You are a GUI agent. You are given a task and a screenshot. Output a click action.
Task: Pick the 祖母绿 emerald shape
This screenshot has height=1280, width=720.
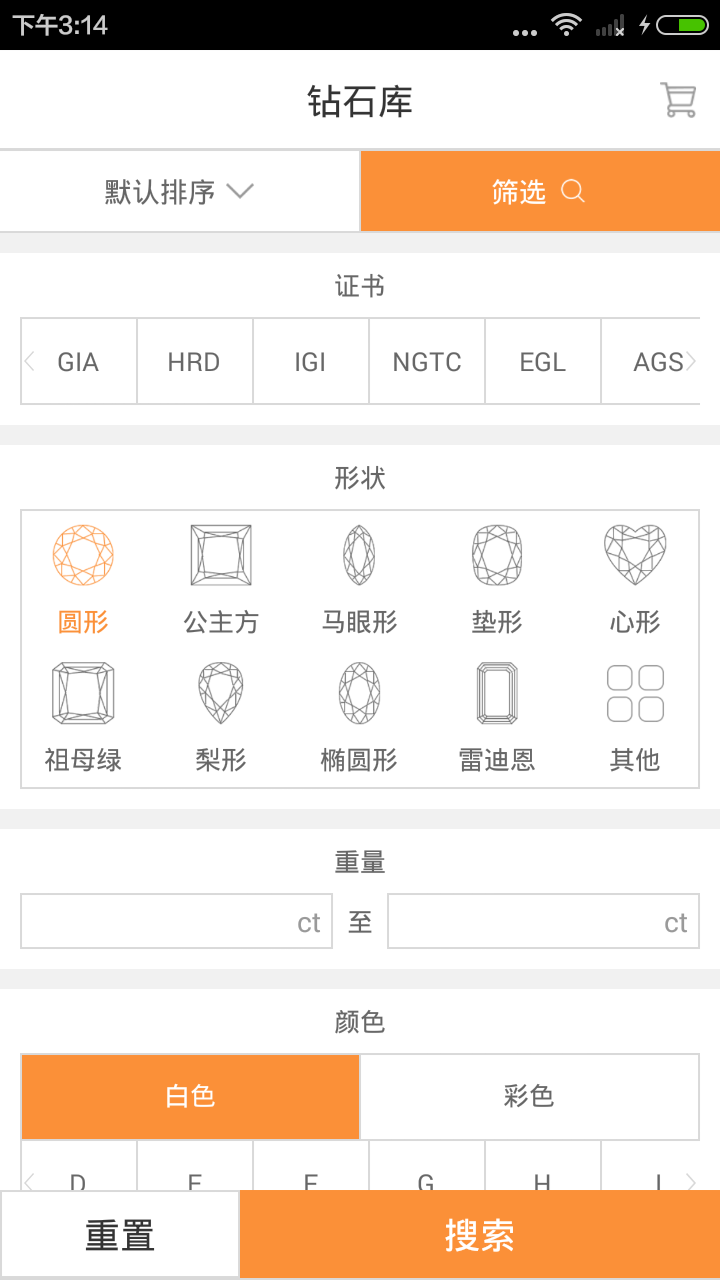(83, 717)
